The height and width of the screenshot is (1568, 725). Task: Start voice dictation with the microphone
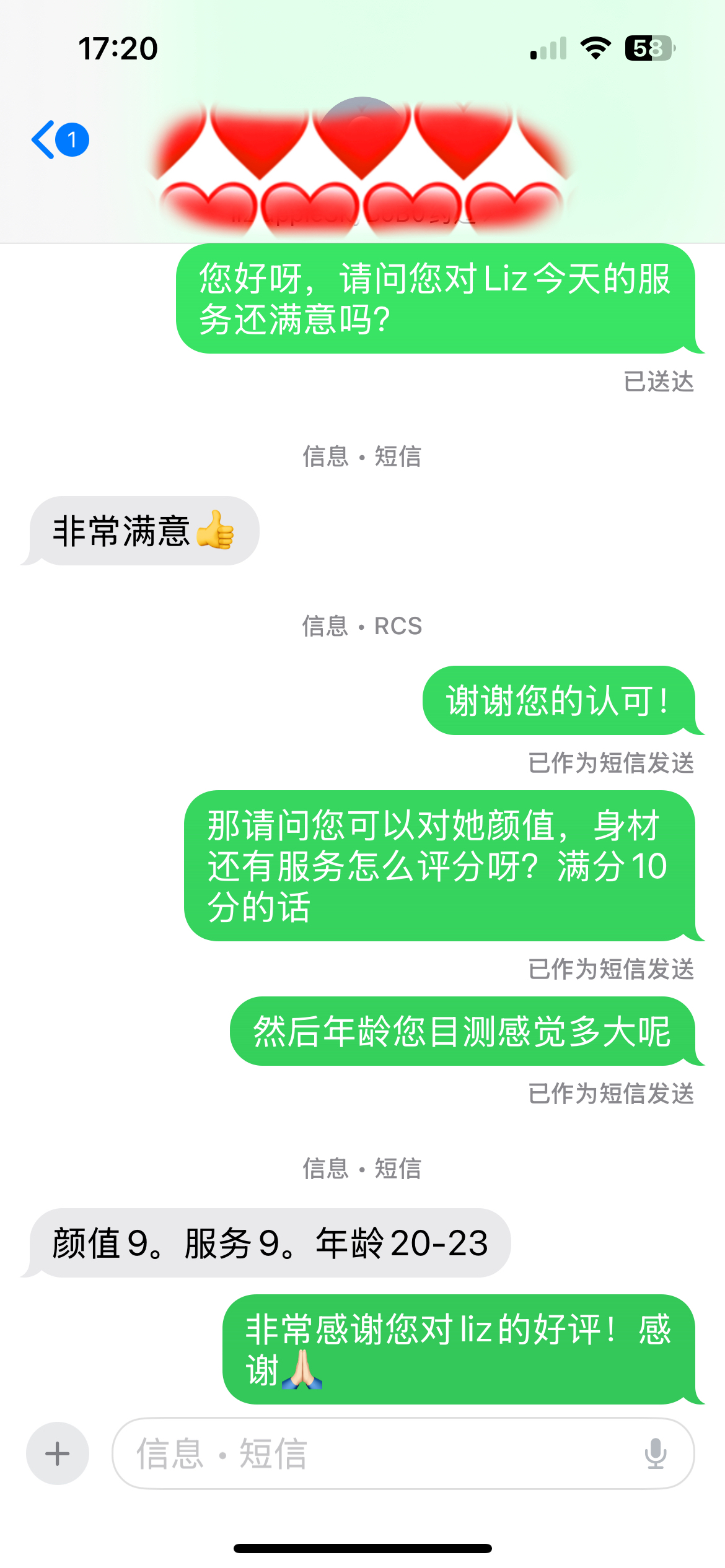pos(655,1453)
